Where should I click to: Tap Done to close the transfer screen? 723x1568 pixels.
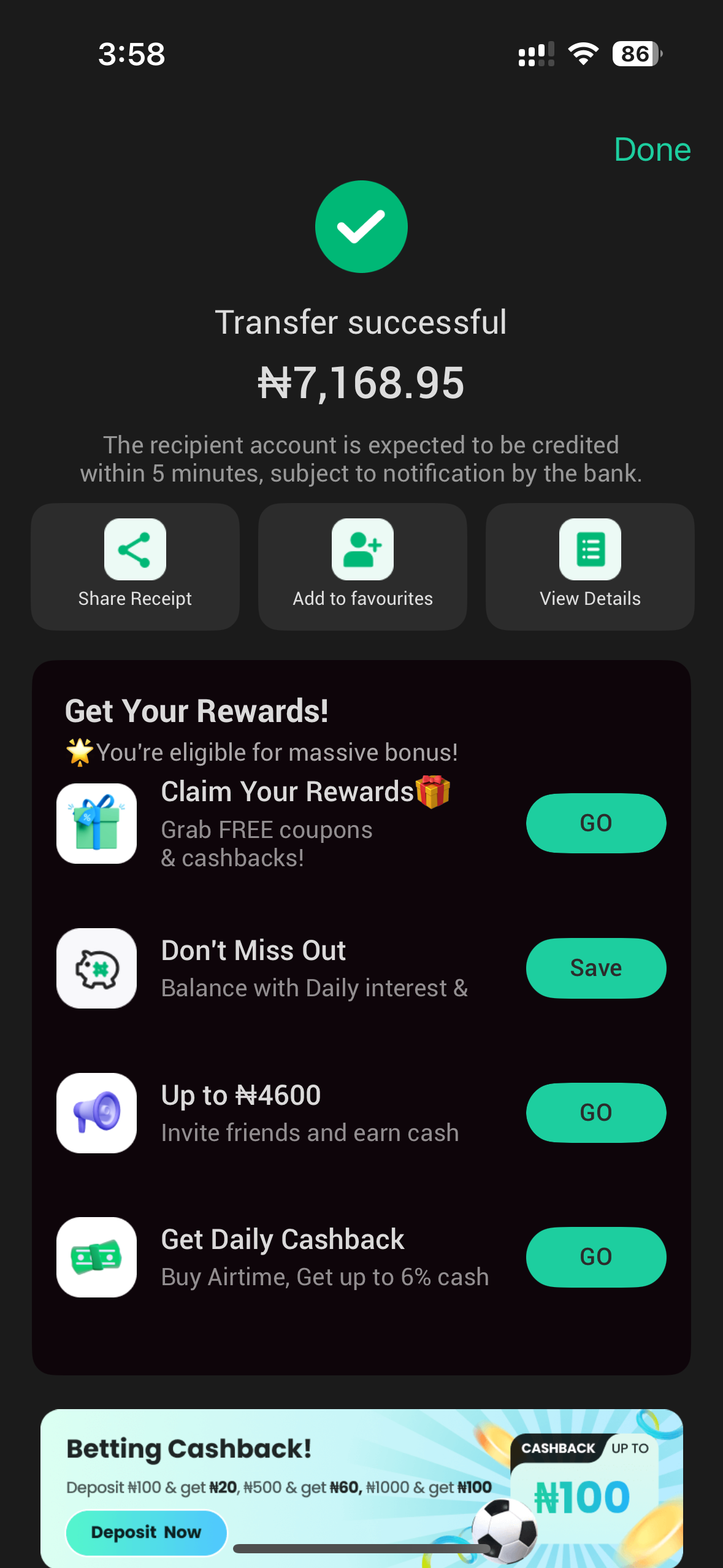pyautogui.click(x=652, y=150)
